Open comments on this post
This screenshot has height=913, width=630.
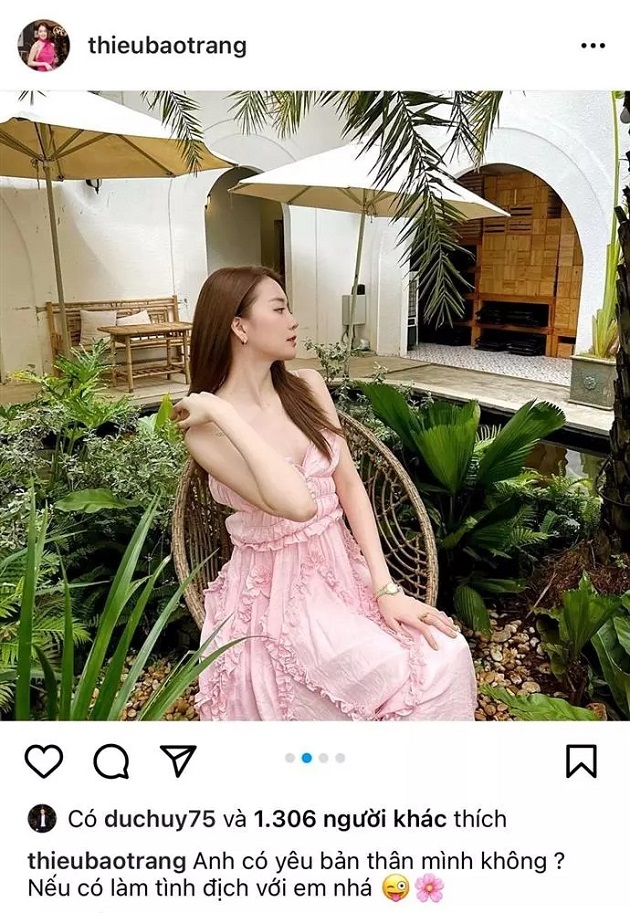click(111, 761)
